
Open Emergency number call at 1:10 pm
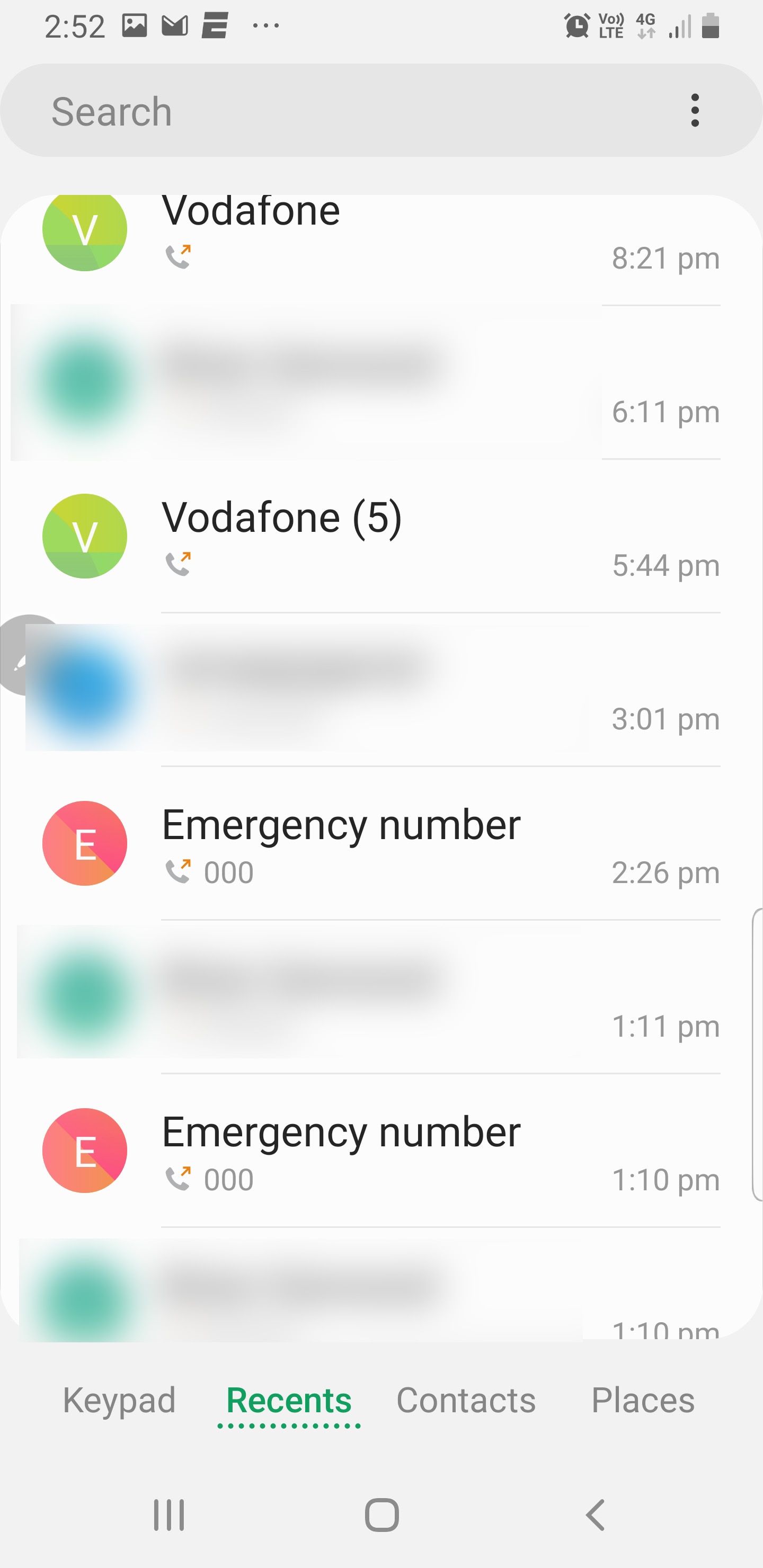coord(378,1151)
